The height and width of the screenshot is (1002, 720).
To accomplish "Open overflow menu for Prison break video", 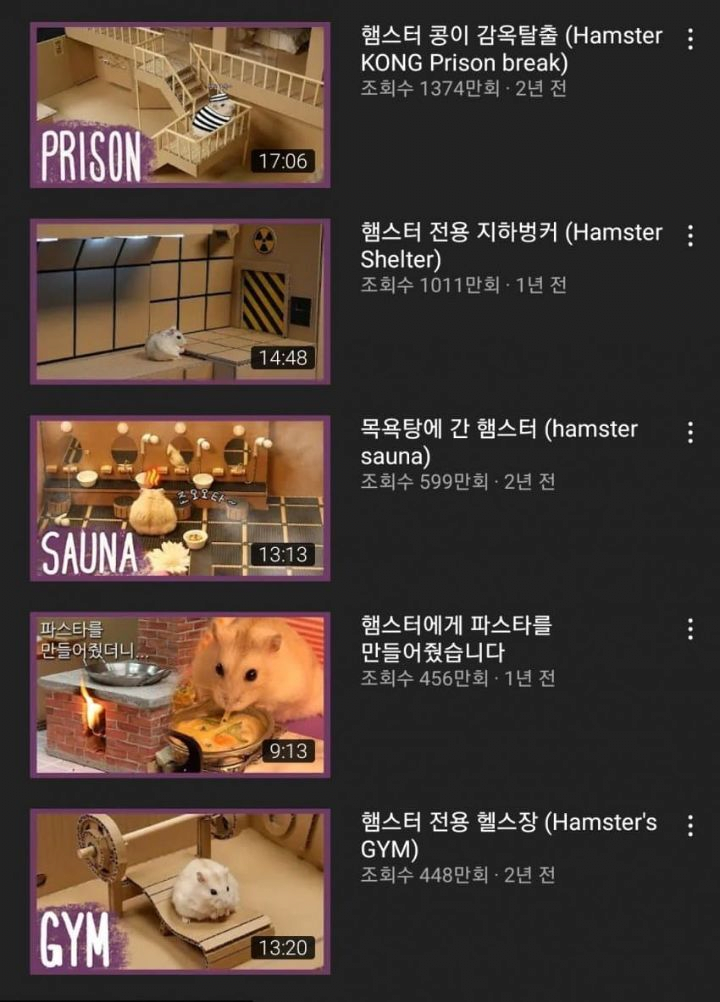I will tap(690, 40).
